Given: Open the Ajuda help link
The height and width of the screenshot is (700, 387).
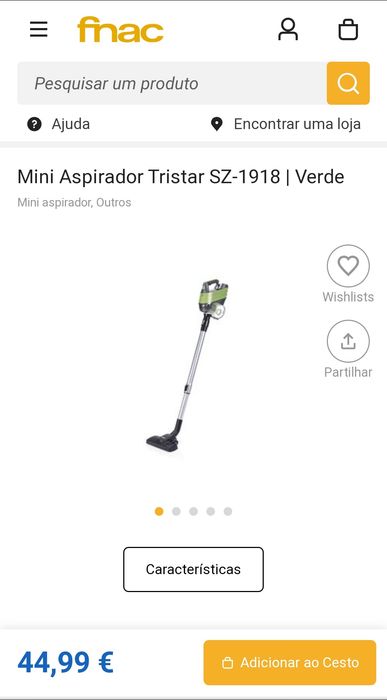Looking at the screenshot, I should (58, 124).
